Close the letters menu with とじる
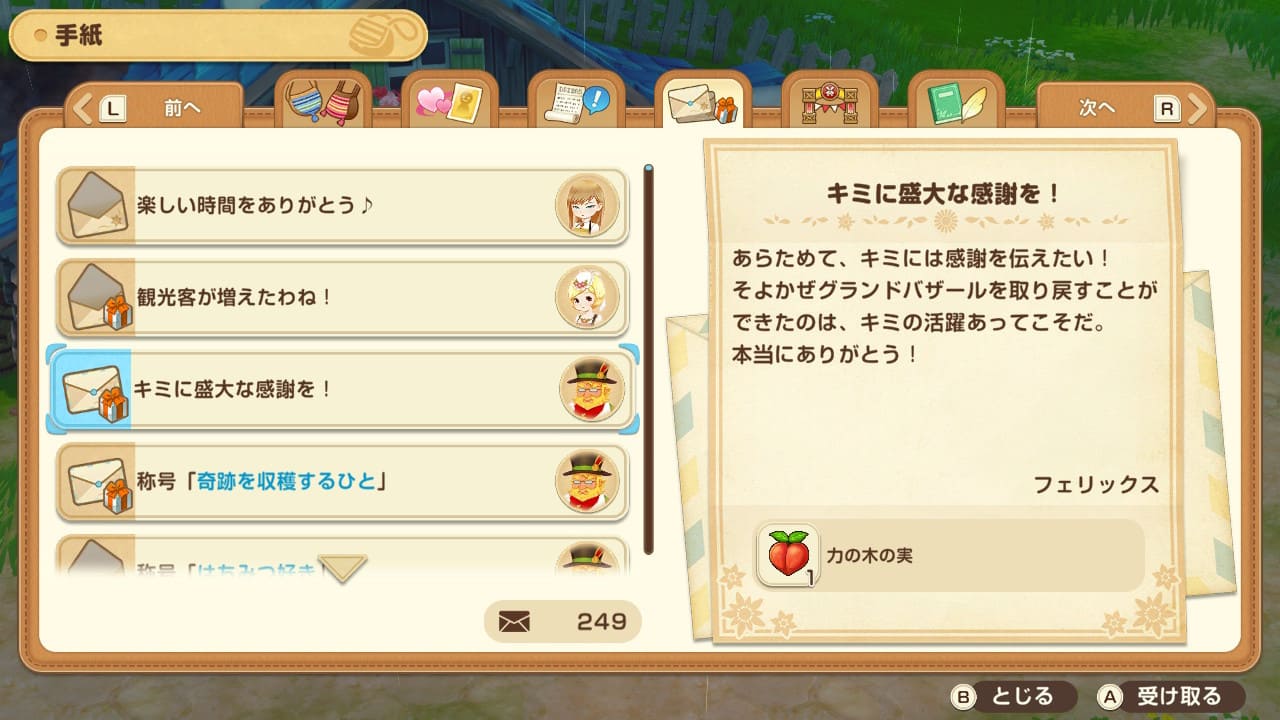 click(1012, 696)
